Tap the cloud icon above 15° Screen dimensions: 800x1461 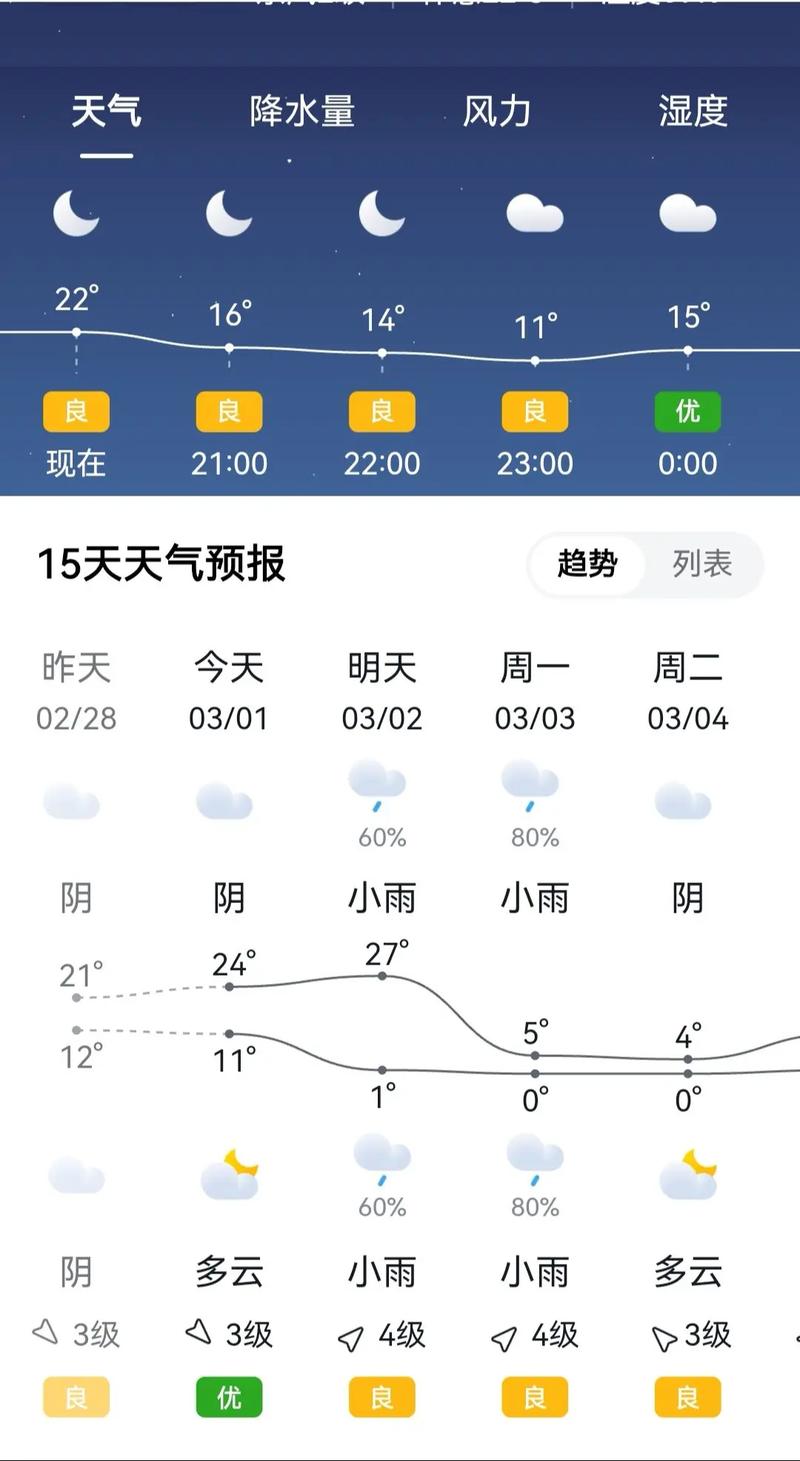[686, 213]
